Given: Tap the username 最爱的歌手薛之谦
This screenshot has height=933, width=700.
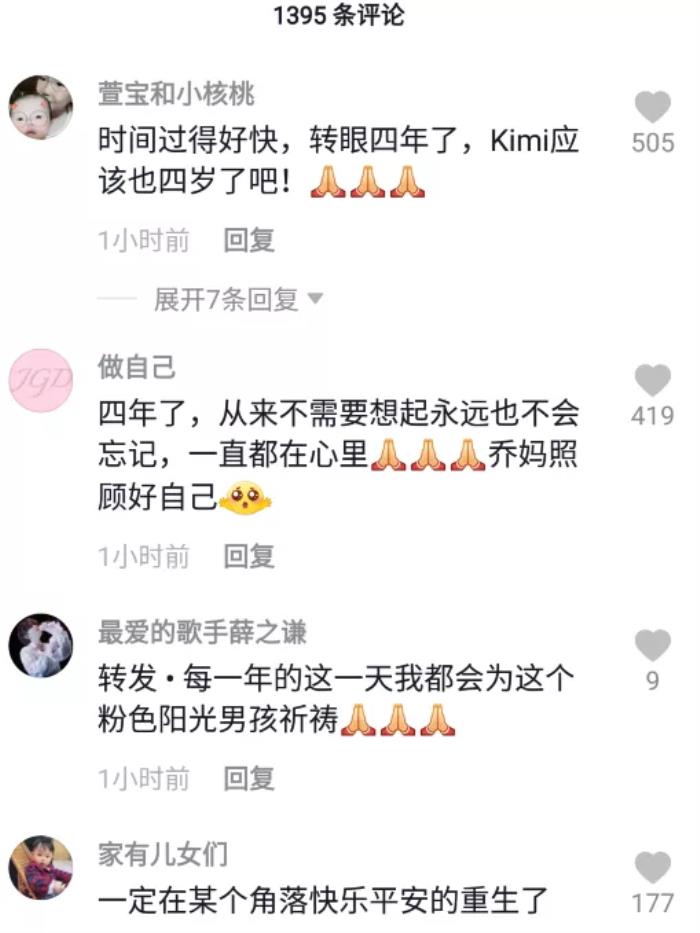Looking at the screenshot, I should pyautogui.click(x=202, y=632).
